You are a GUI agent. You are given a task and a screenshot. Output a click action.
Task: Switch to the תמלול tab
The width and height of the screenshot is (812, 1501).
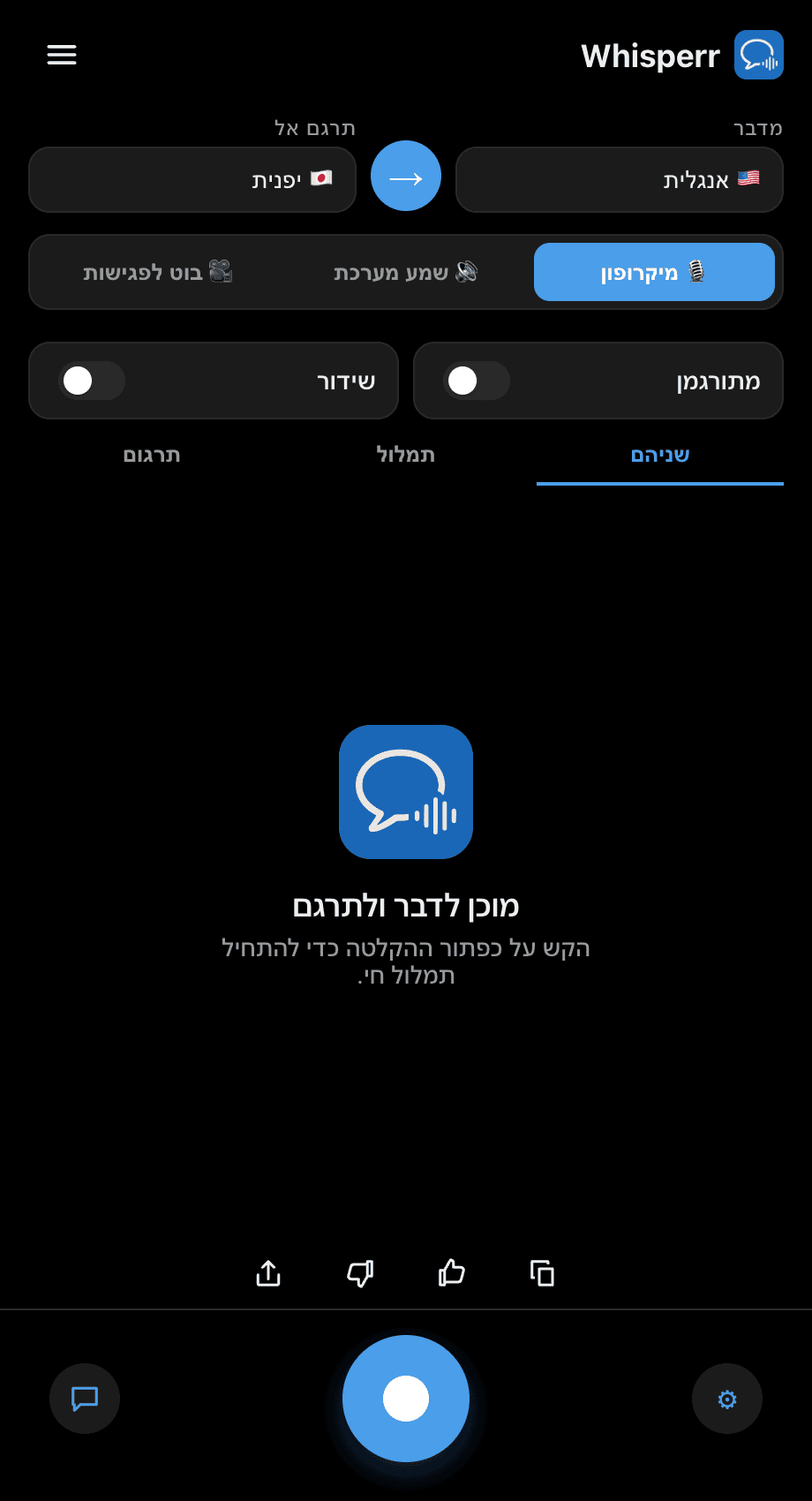(x=406, y=455)
